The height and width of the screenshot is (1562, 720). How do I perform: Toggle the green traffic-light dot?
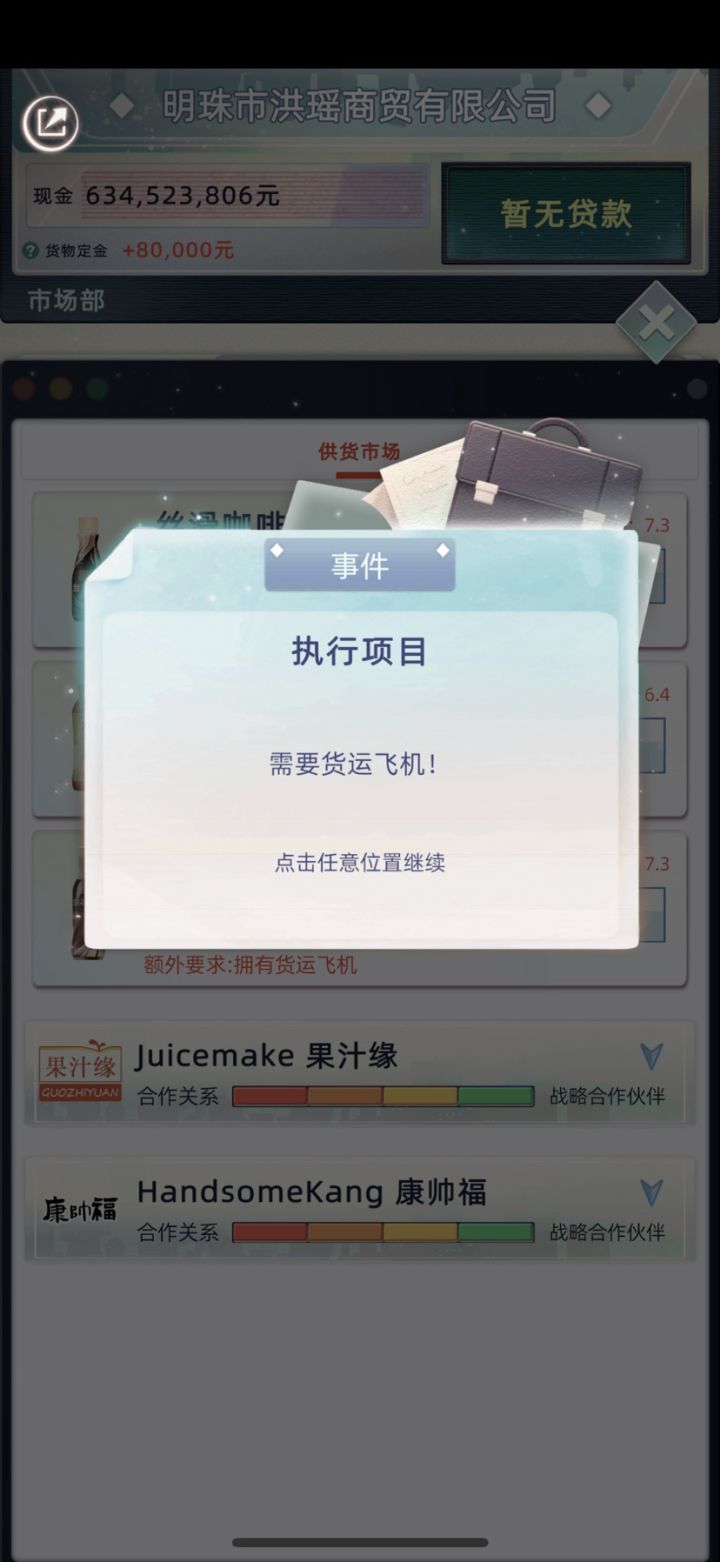[96, 387]
